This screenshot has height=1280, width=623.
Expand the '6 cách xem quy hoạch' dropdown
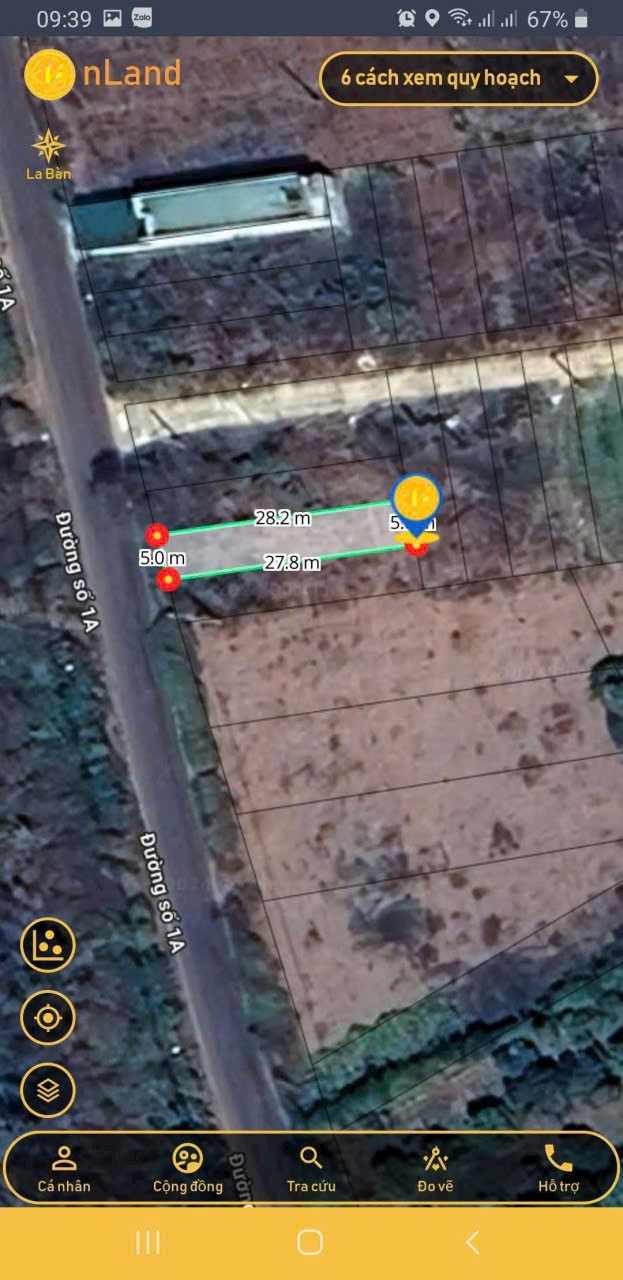[459, 78]
